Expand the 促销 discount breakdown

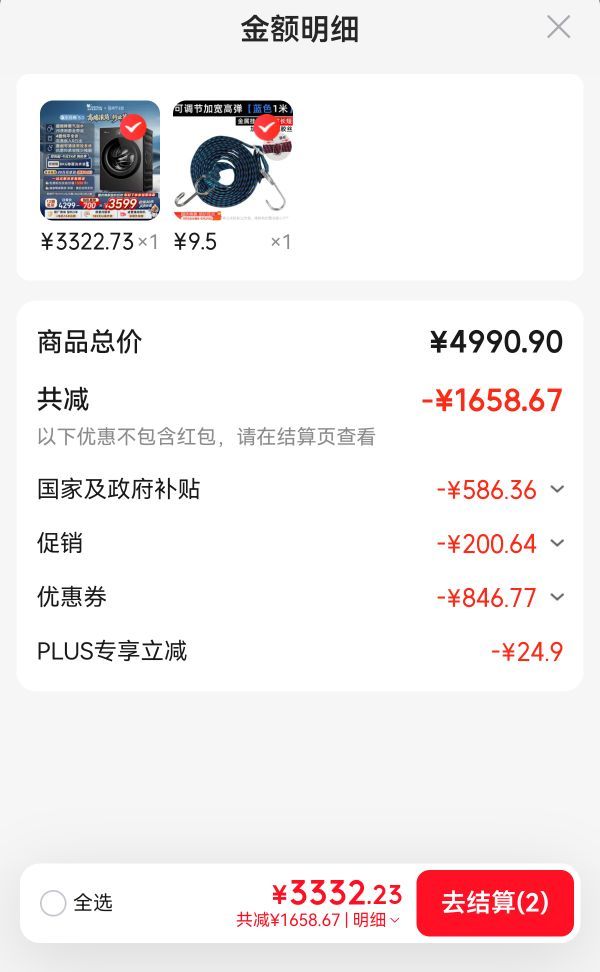click(557, 543)
